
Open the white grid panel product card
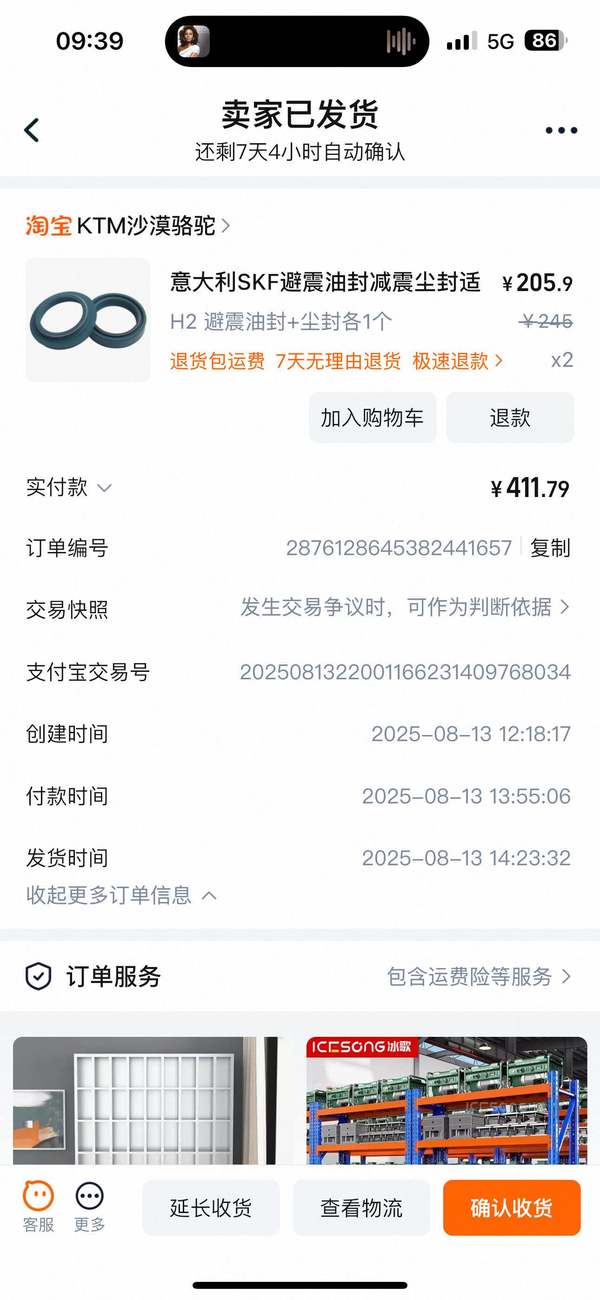pyautogui.click(x=150, y=1100)
